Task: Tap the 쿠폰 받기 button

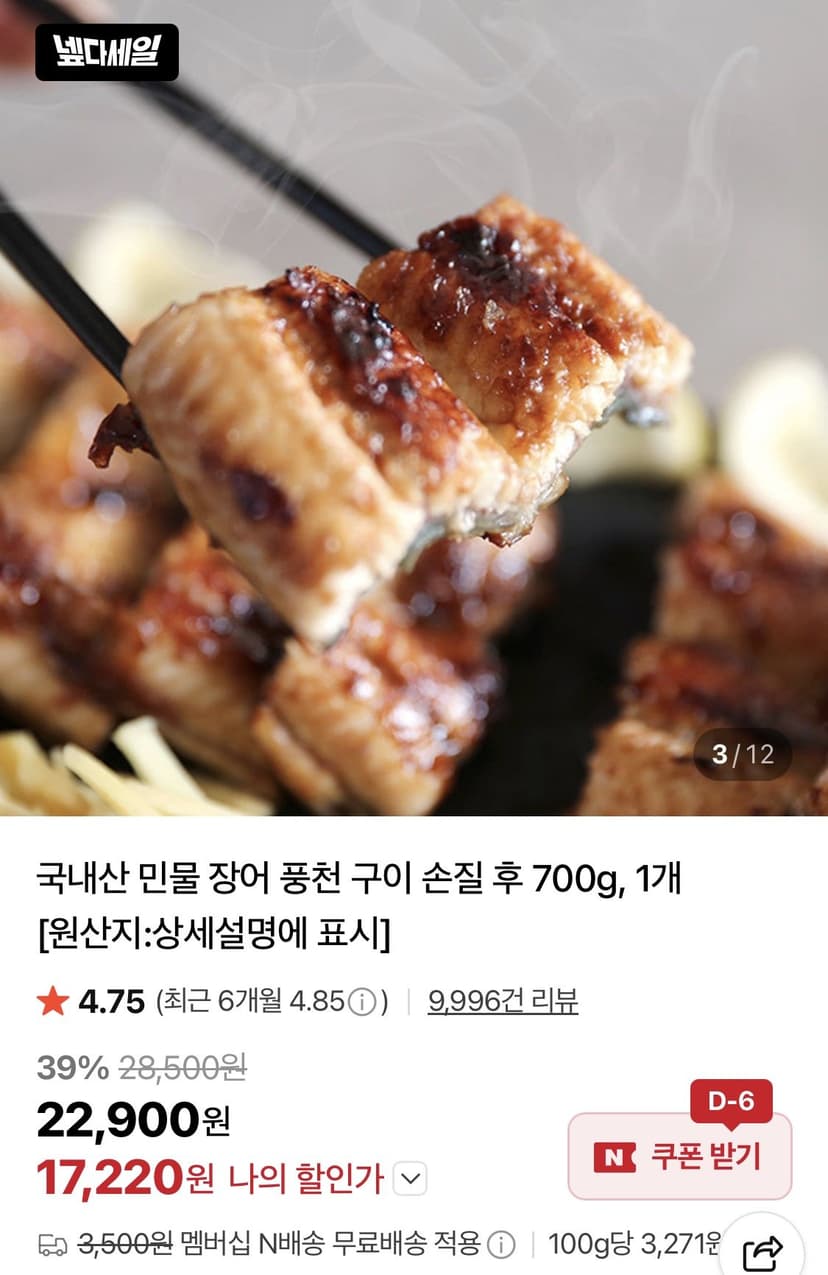Action: (680, 1156)
